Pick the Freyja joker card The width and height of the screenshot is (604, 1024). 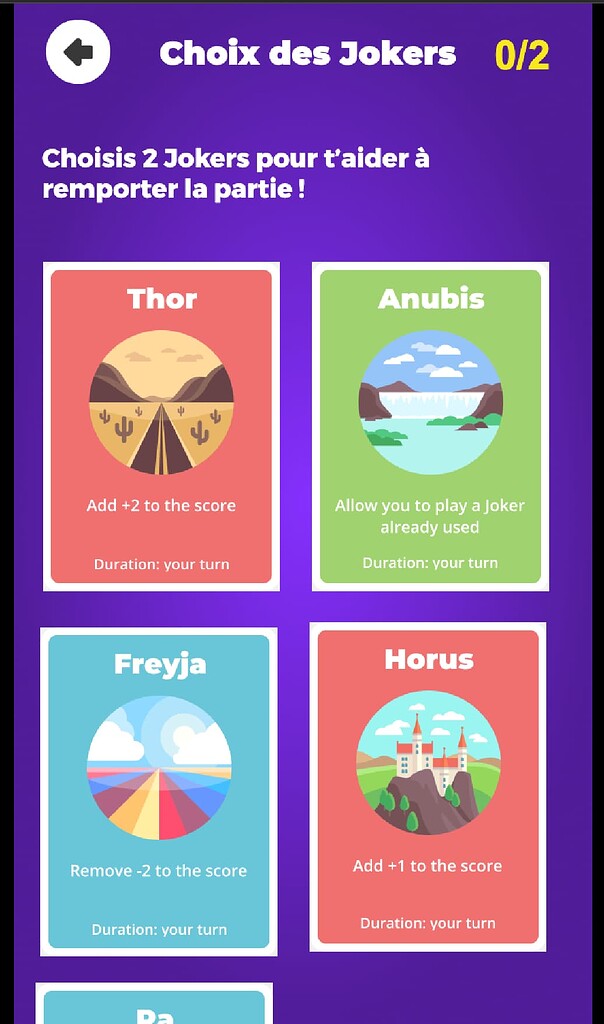point(159,790)
